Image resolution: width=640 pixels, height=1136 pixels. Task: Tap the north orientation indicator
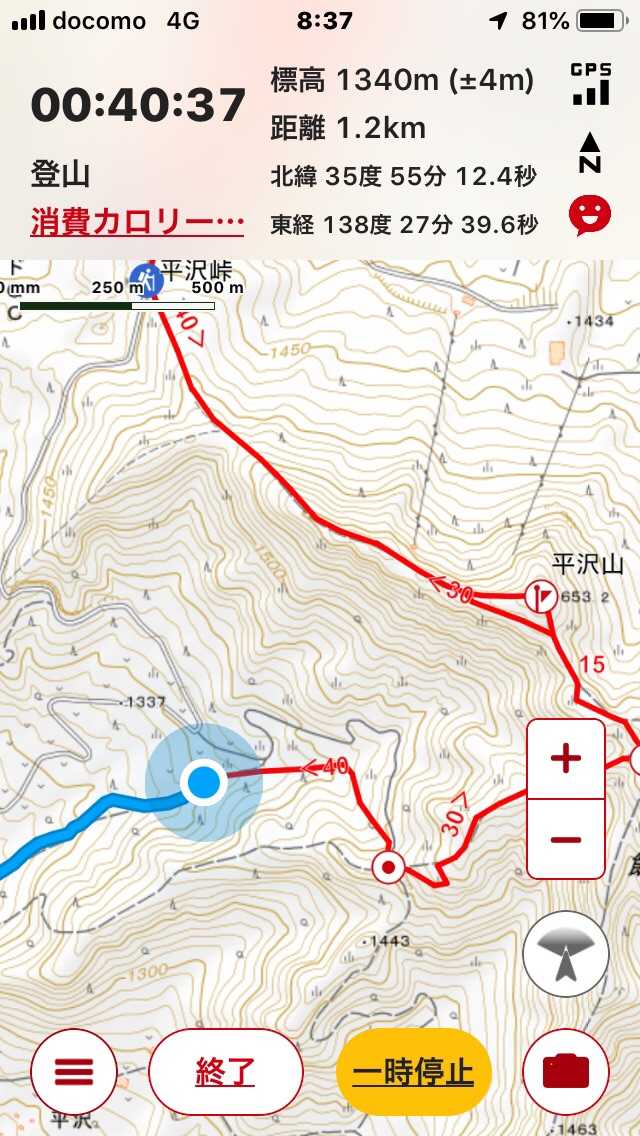point(590,153)
